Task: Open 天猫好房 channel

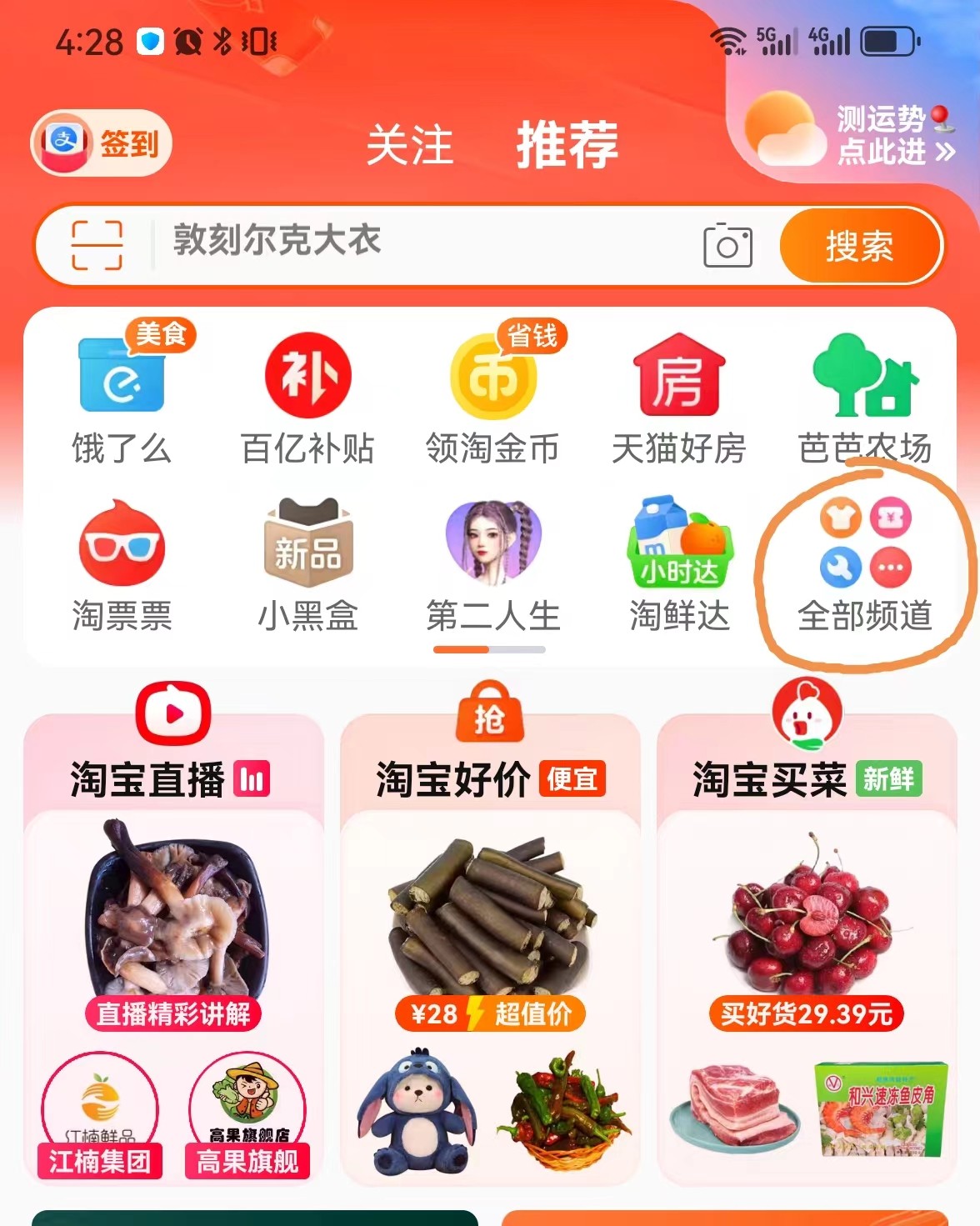Action: pyautogui.click(x=679, y=397)
